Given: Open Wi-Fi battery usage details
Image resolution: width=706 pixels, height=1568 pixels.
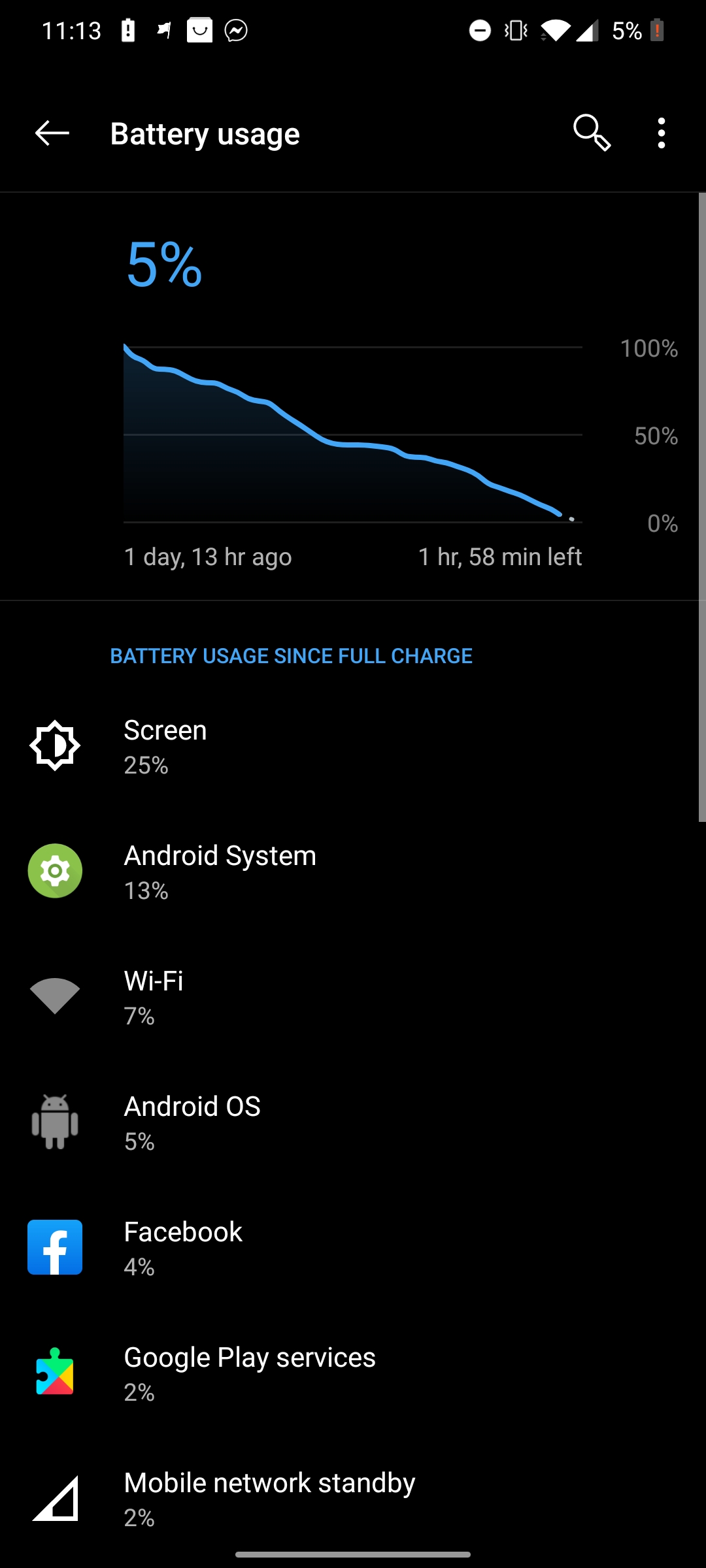Looking at the screenshot, I should coord(353,997).
